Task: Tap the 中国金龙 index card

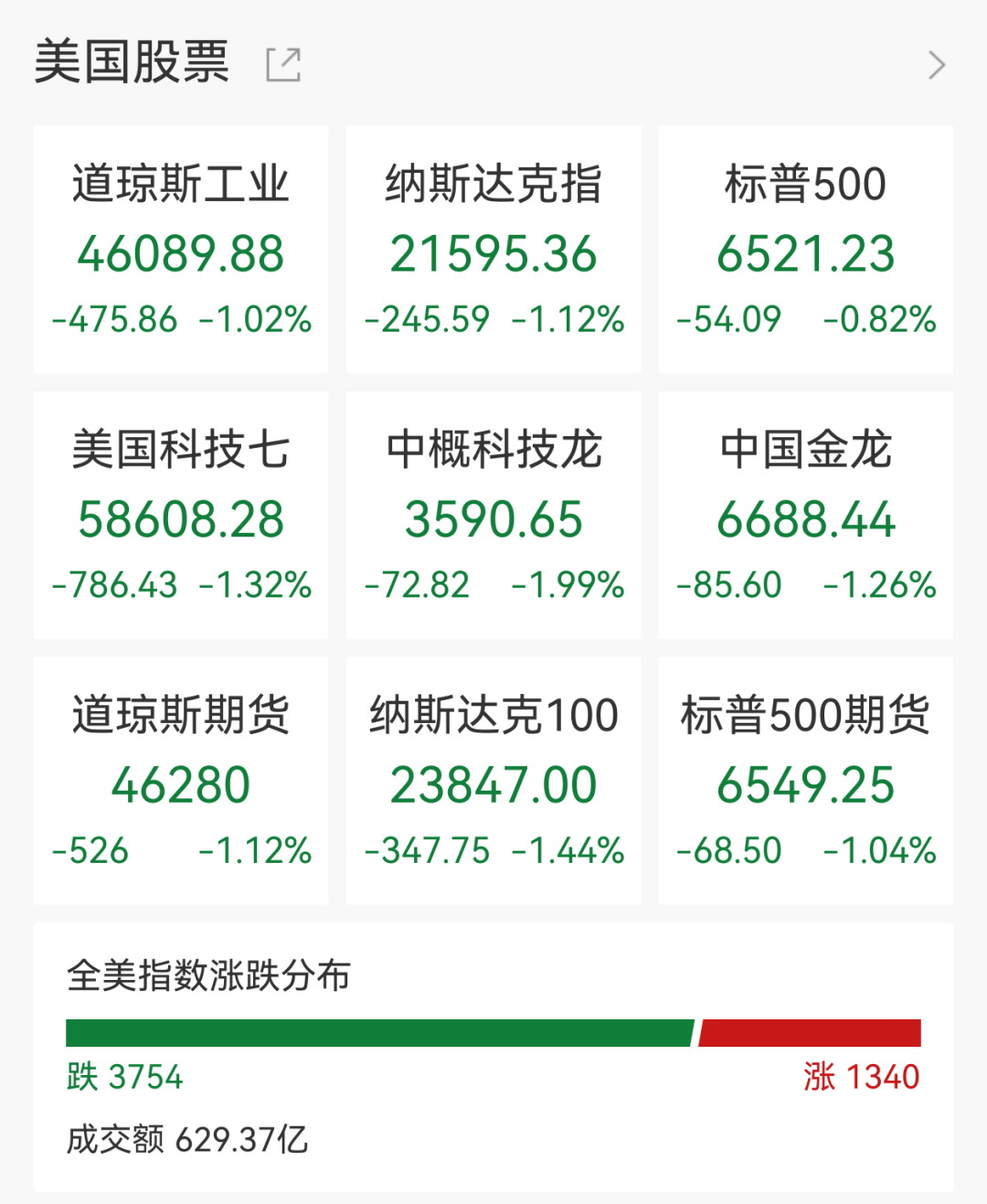Action: click(x=805, y=515)
